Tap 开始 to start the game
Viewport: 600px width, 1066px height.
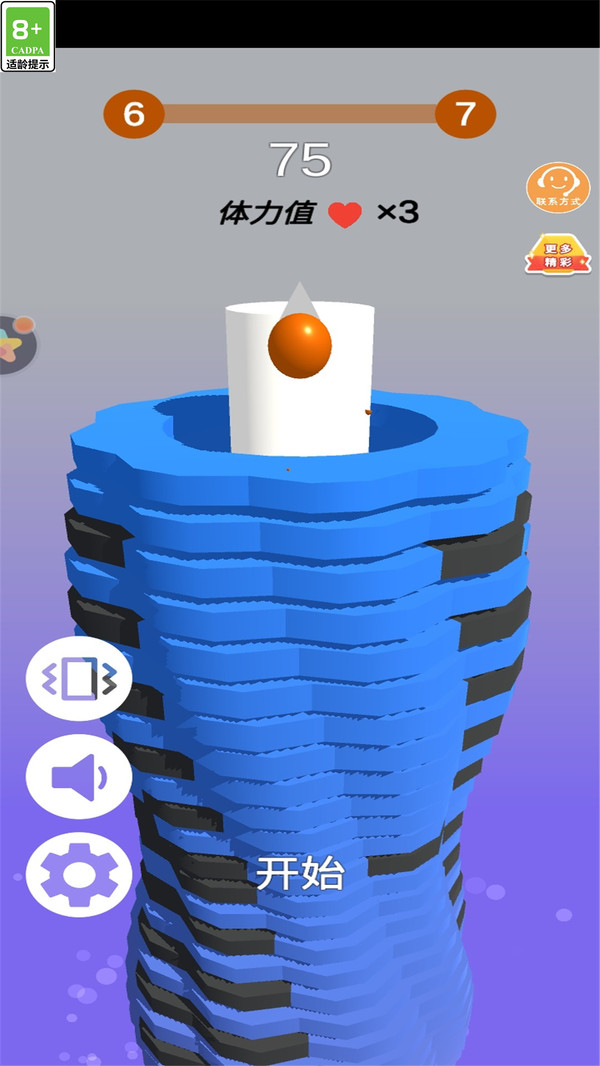(x=300, y=873)
